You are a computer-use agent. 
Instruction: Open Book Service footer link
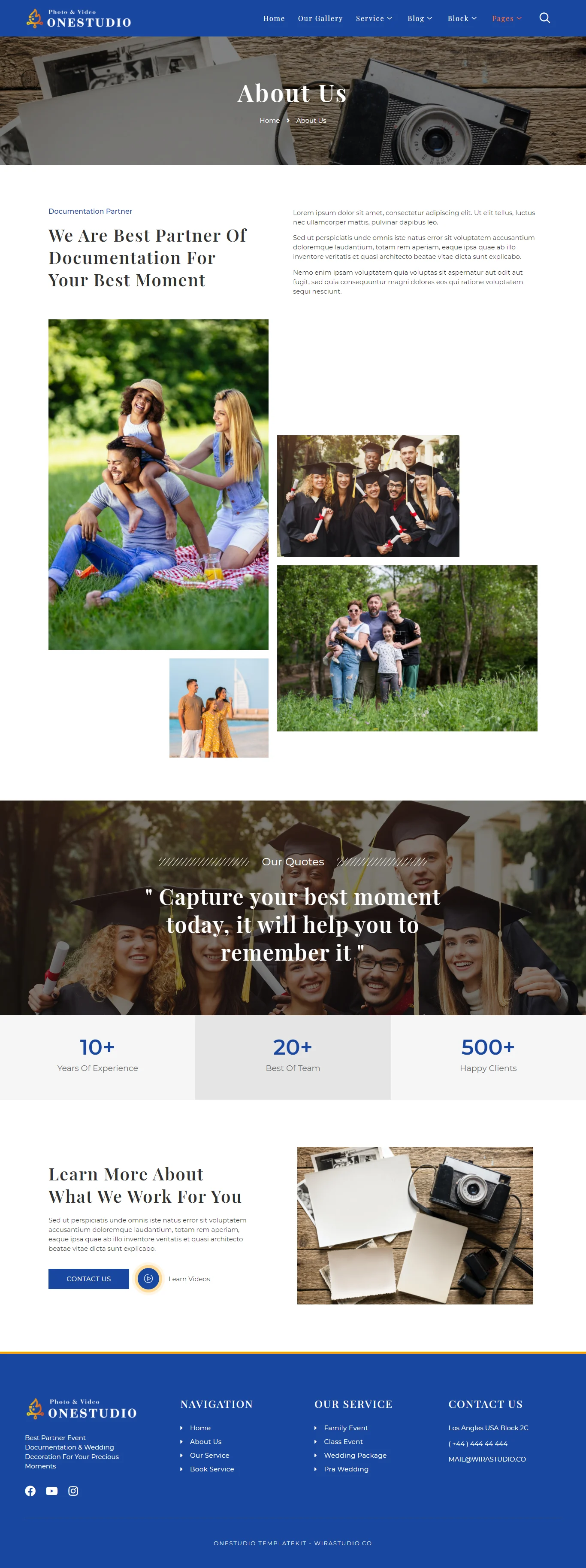point(212,1469)
